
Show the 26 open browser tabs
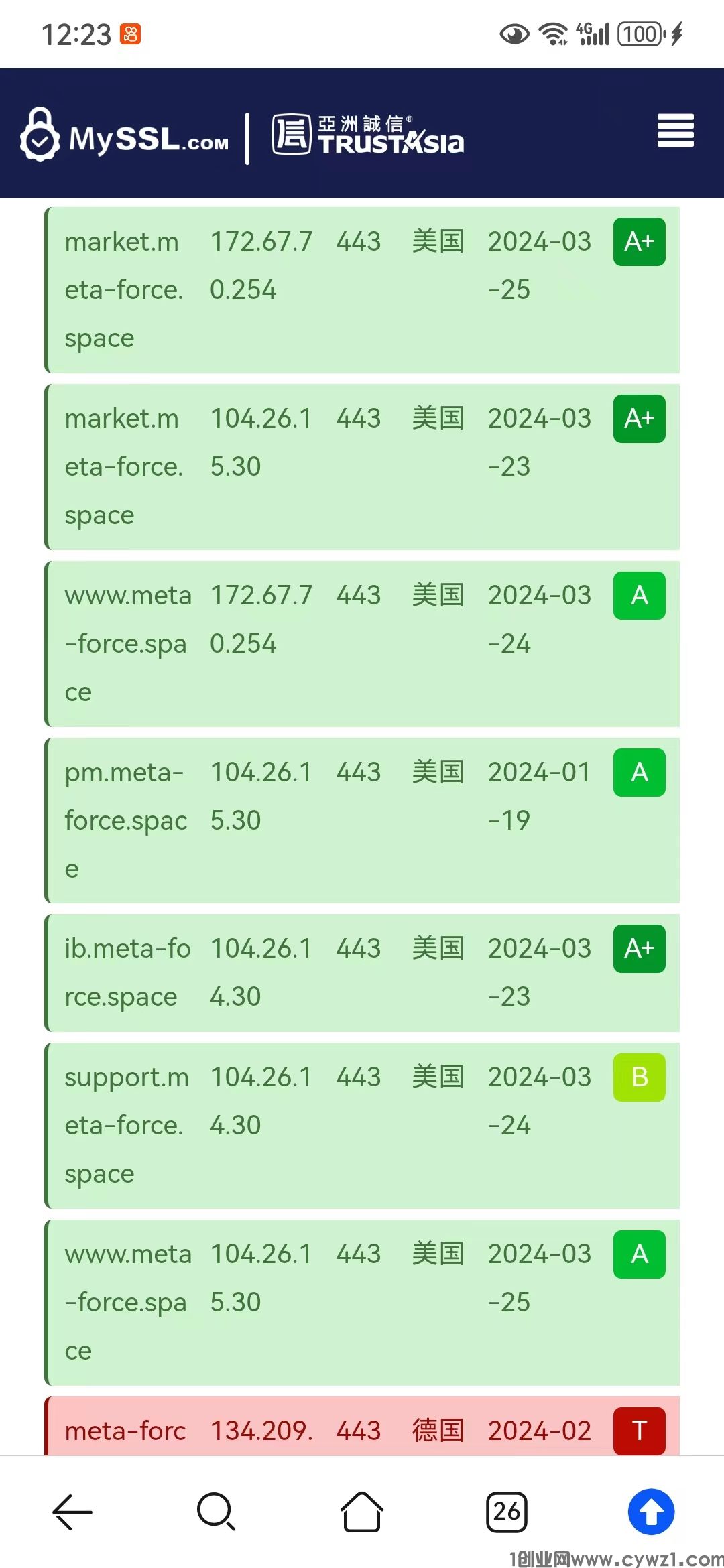pos(507,1512)
